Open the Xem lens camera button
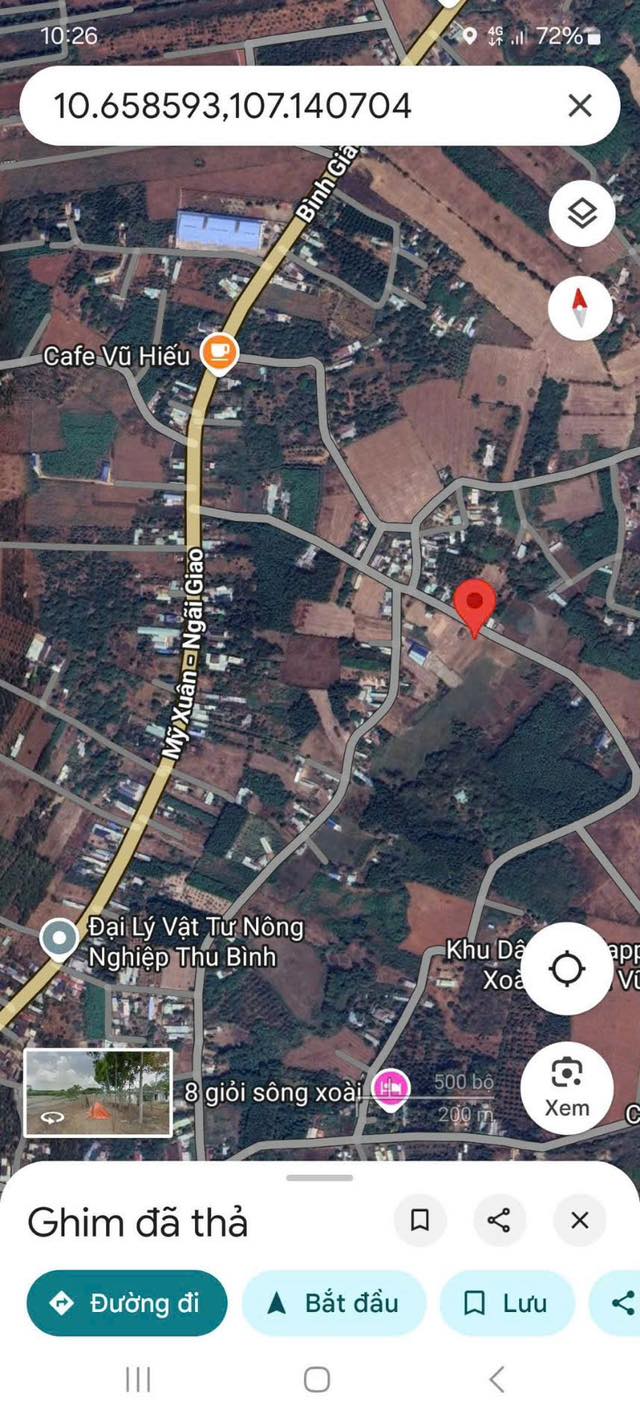 coord(567,1087)
